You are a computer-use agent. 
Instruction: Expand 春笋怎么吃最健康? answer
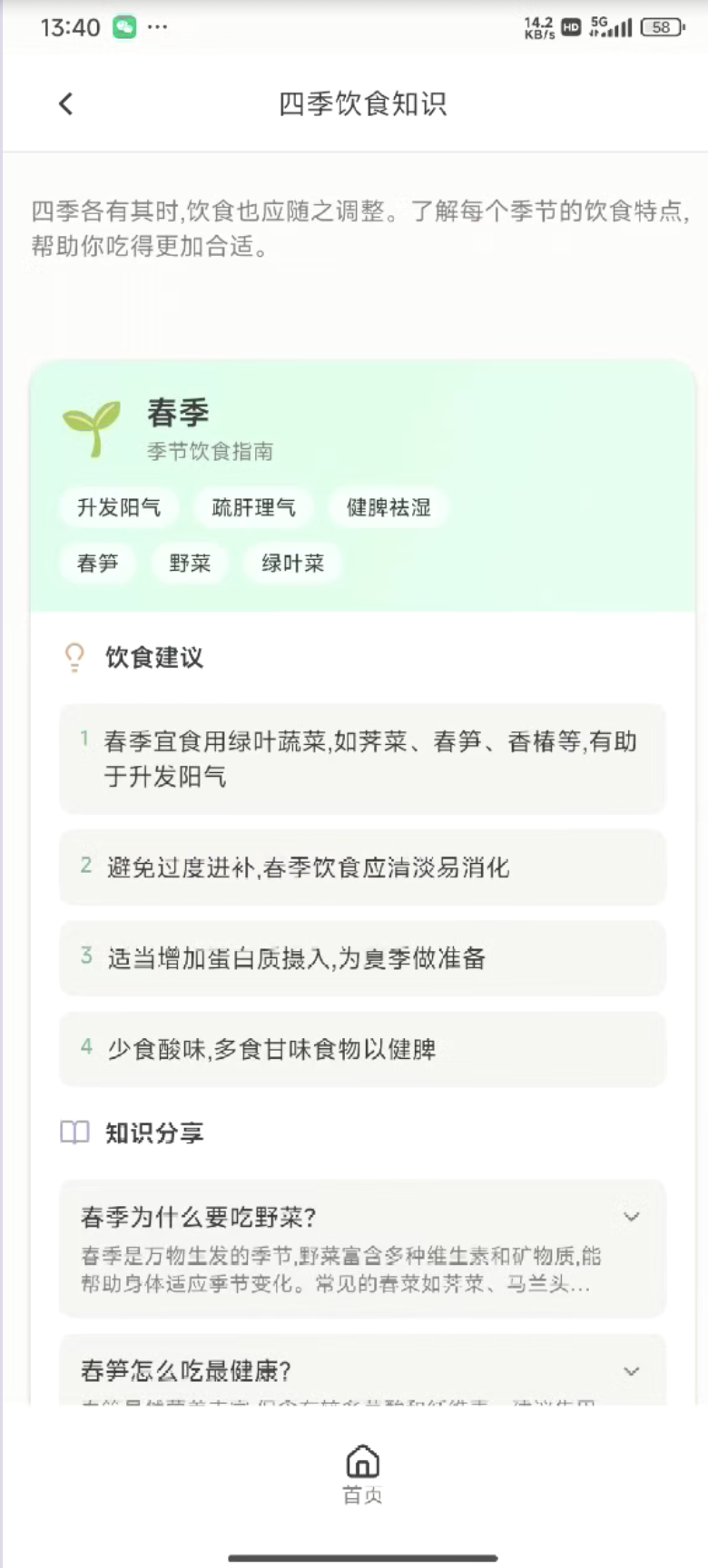[x=631, y=1371]
